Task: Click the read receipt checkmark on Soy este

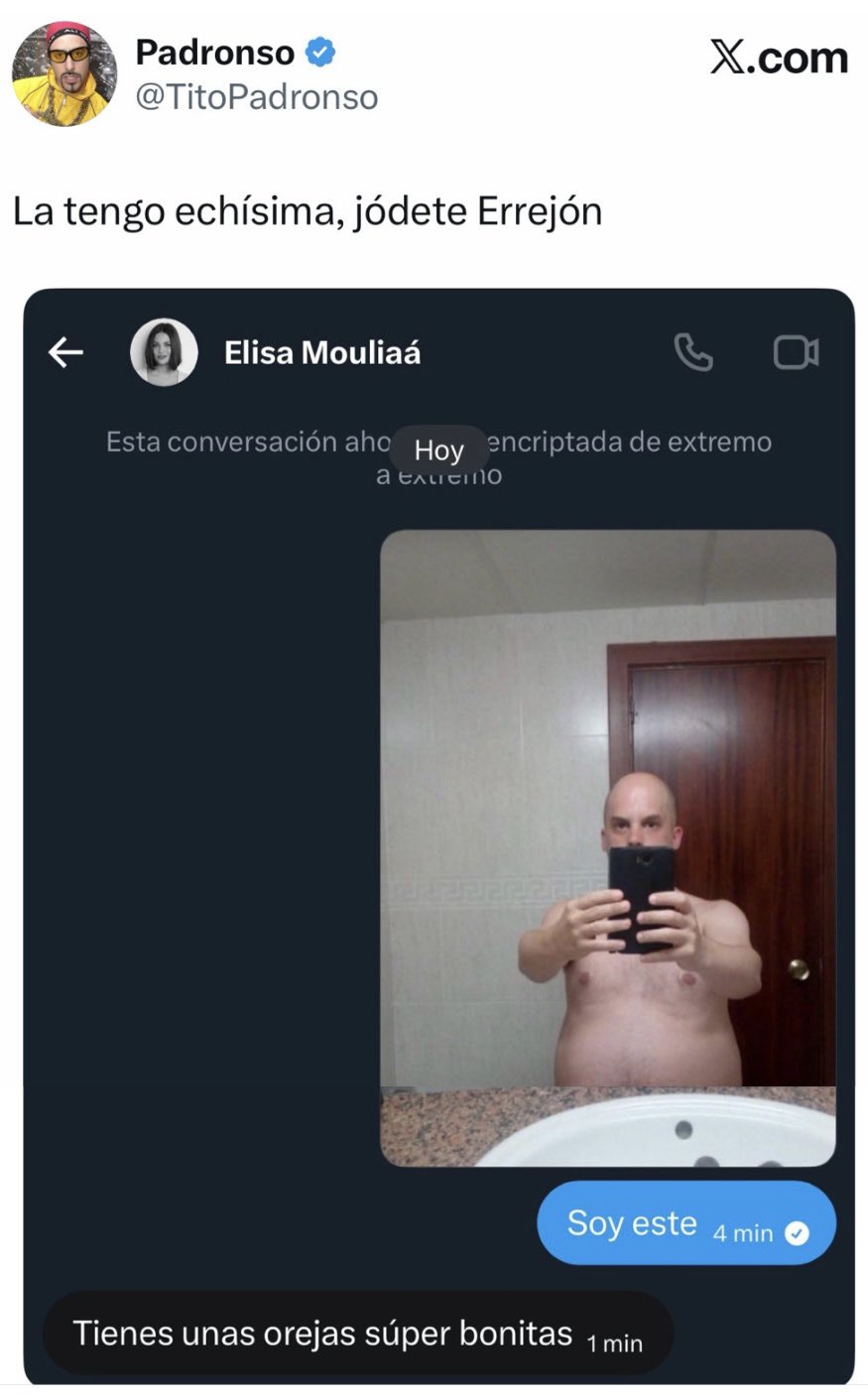Action: 796,1235
